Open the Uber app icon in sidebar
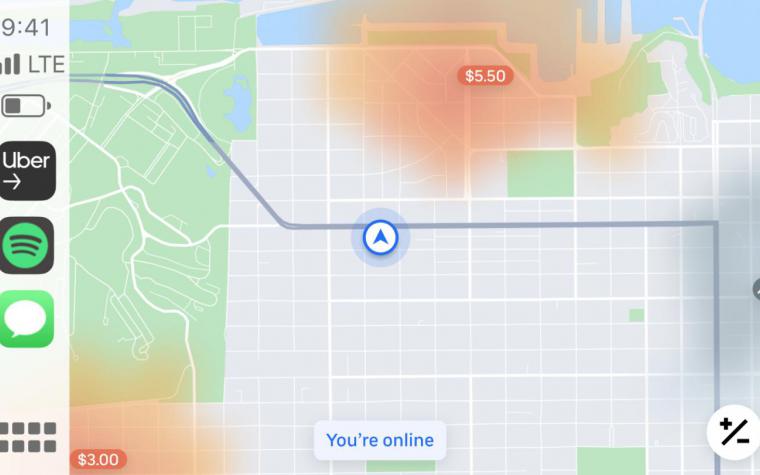760x475 pixels. click(27, 170)
